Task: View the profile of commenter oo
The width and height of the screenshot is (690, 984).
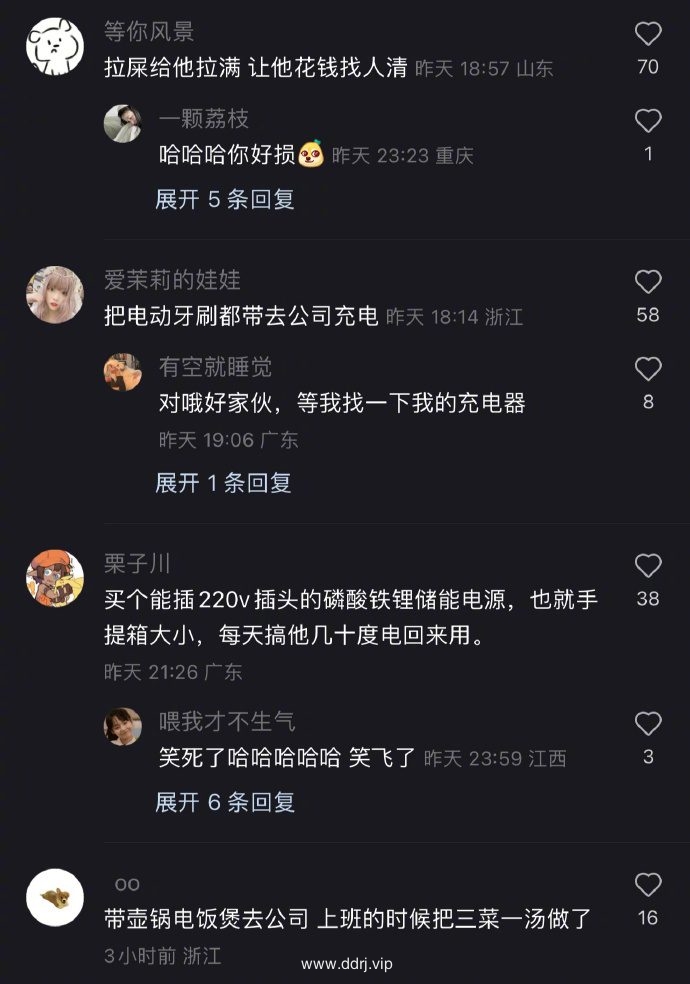Action: coord(54,897)
